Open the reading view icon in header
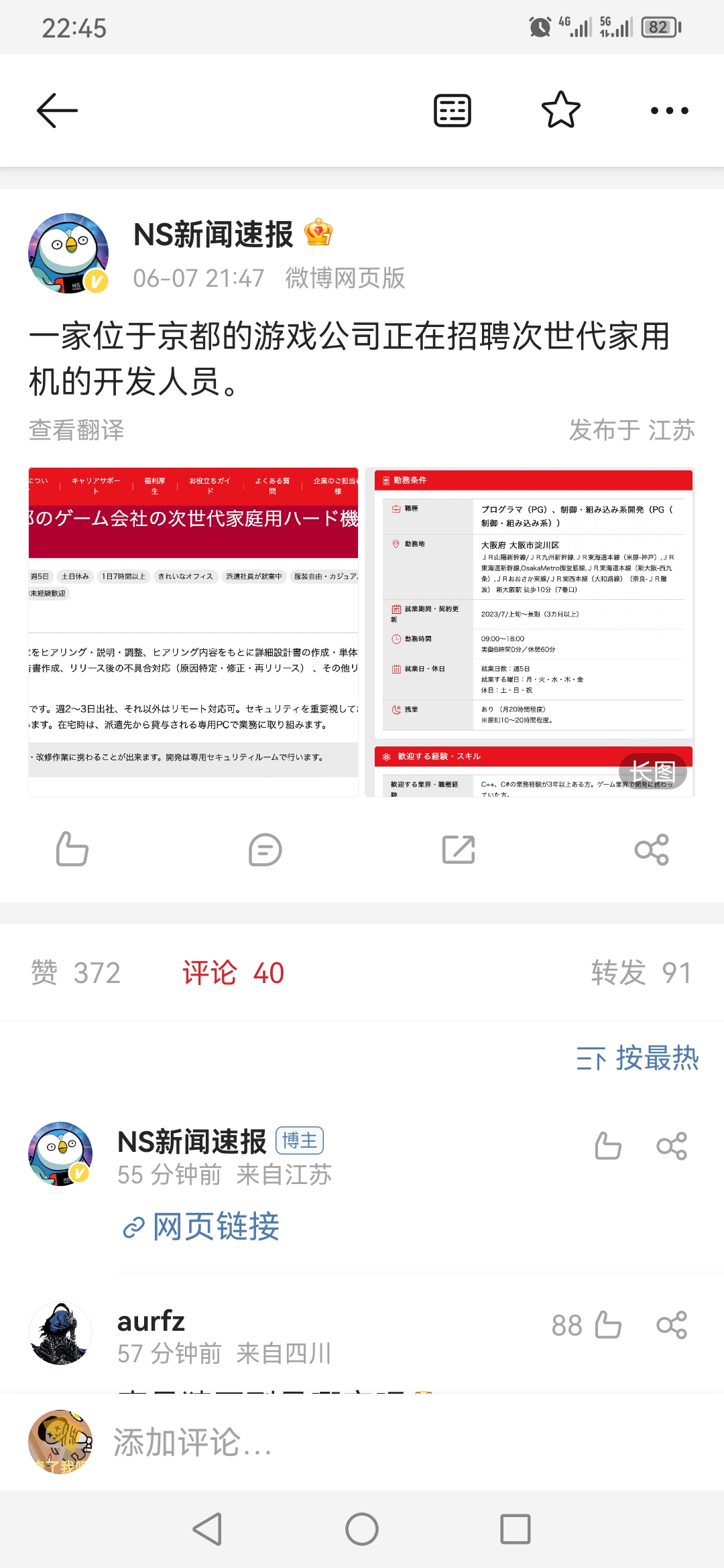 [x=452, y=111]
